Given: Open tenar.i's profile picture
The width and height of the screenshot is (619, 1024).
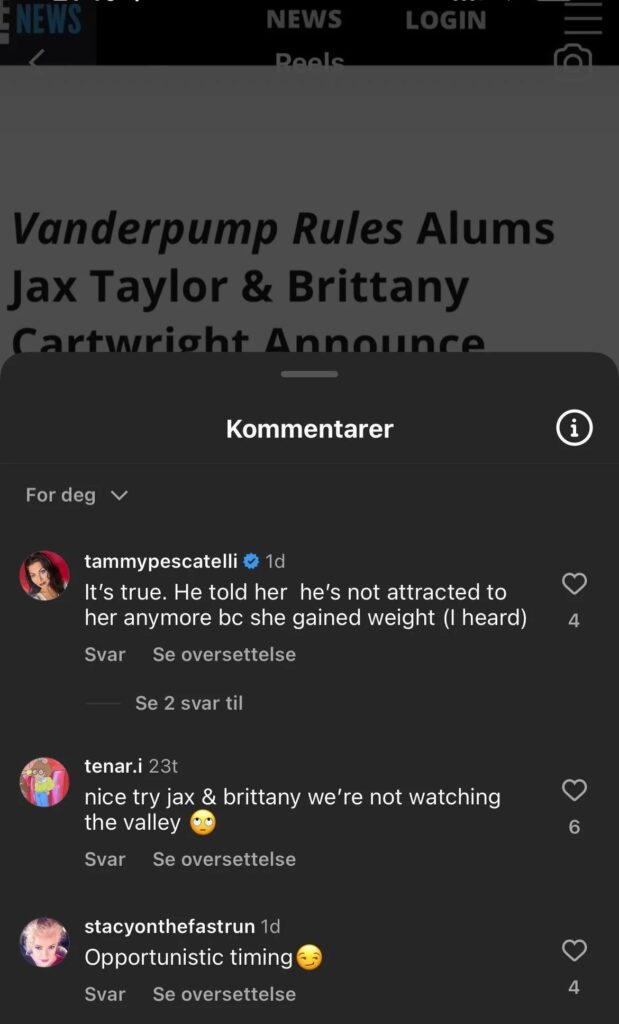Looking at the screenshot, I should [45, 781].
